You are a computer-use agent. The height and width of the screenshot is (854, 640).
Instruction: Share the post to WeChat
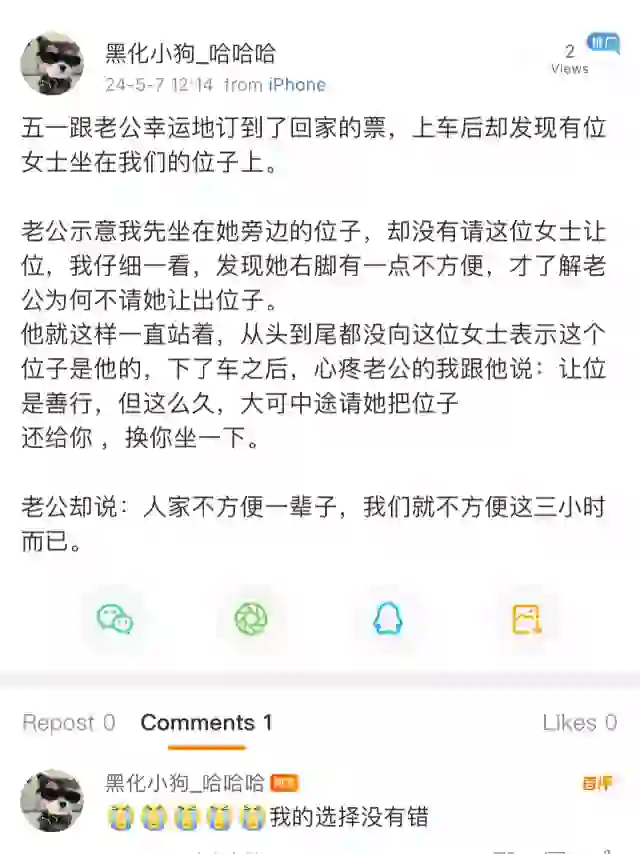click(x=114, y=620)
